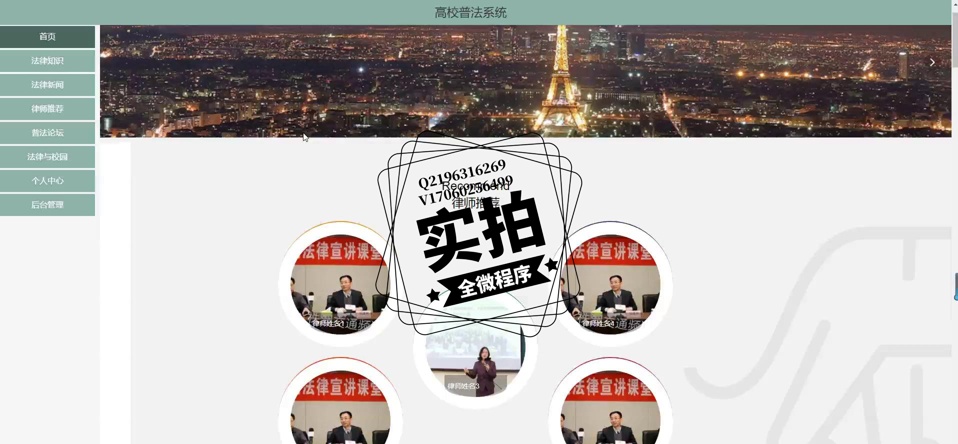Screen dimensions: 958x444
Task: Go to 法律与校园 page
Action: click(x=47, y=157)
